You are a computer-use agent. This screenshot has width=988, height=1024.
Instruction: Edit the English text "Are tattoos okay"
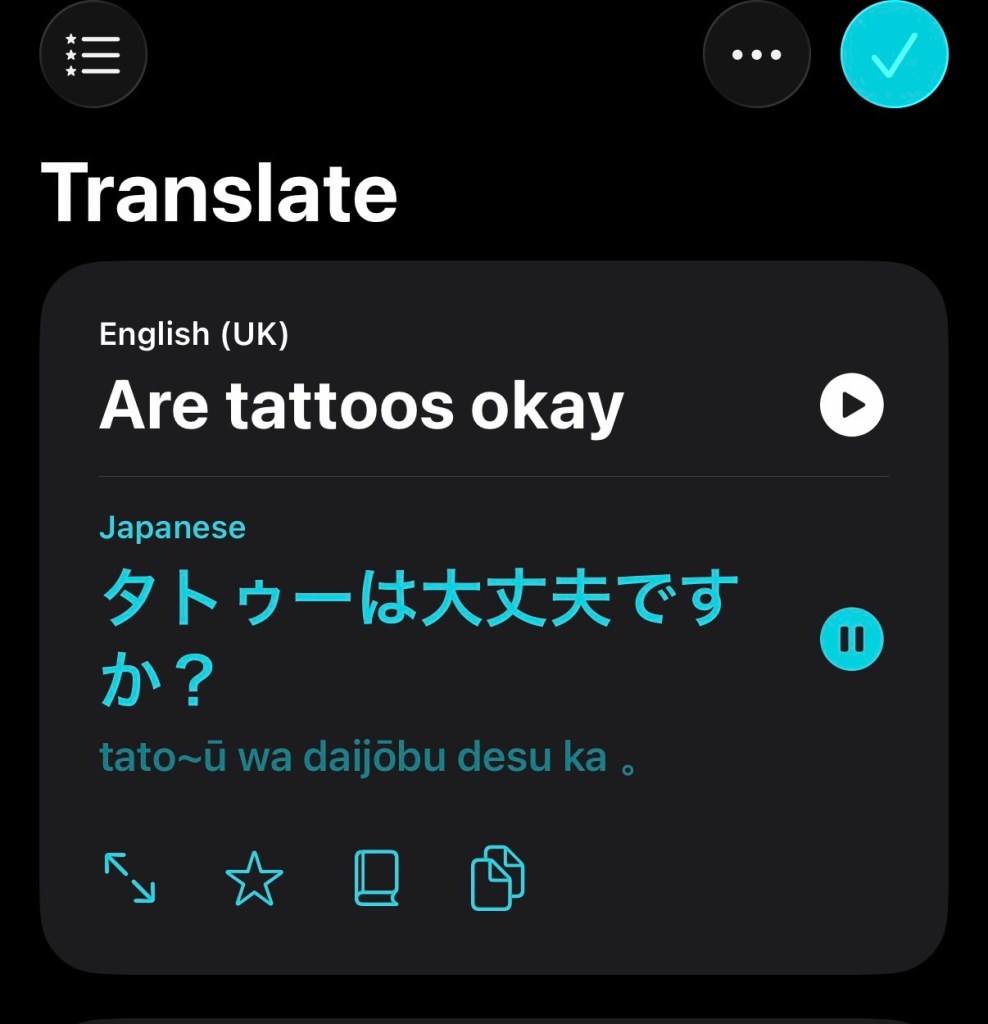point(361,406)
